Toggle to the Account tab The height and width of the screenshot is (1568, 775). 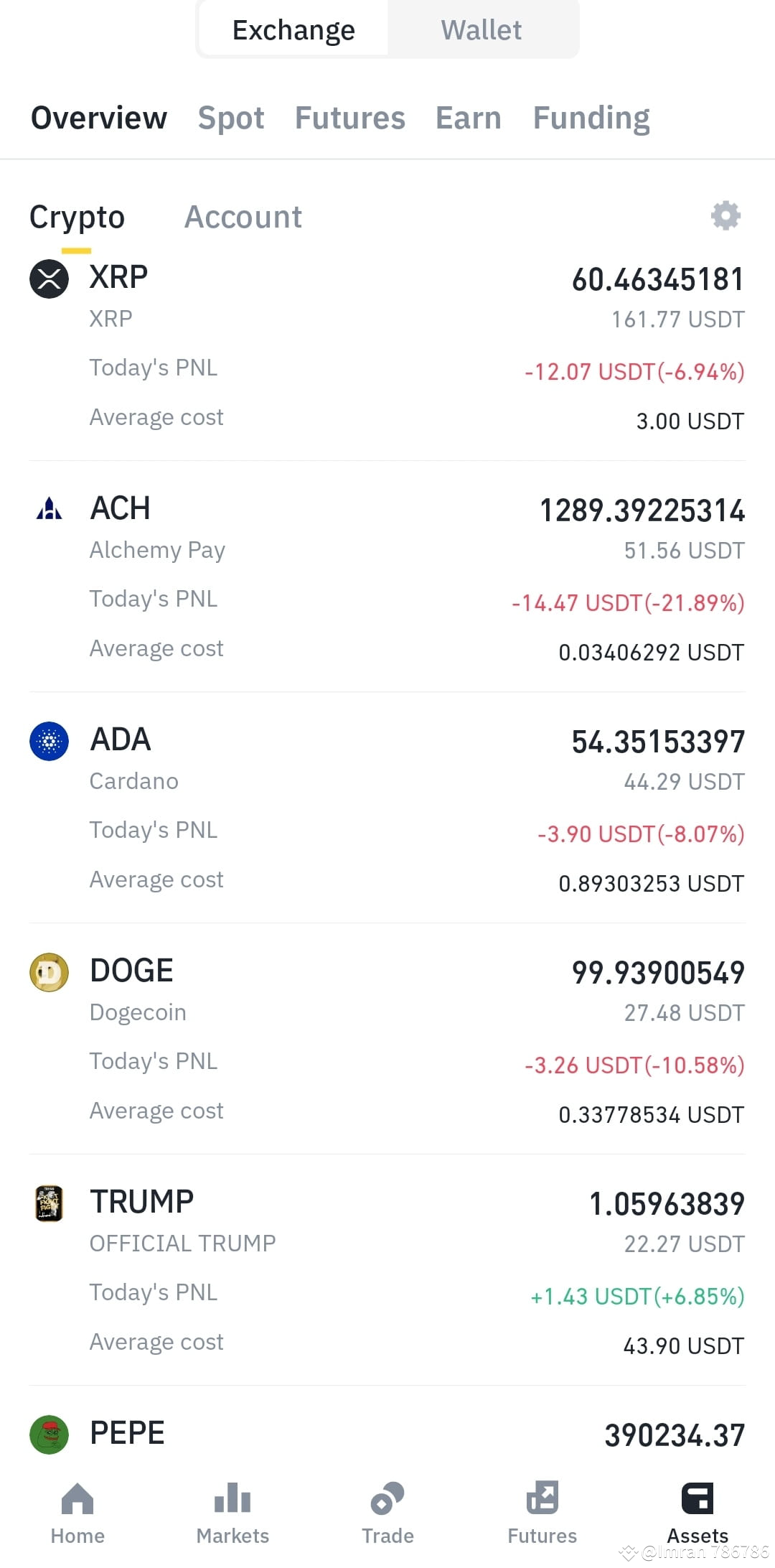click(243, 217)
